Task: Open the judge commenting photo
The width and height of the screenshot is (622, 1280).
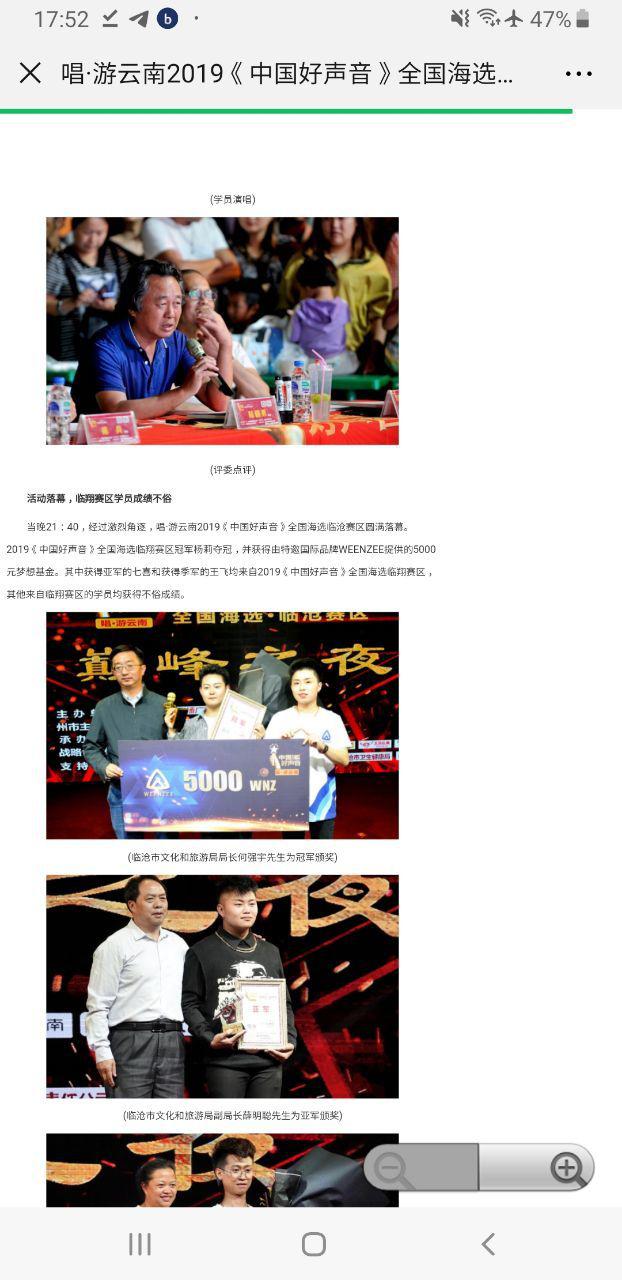Action: pyautogui.click(x=222, y=331)
